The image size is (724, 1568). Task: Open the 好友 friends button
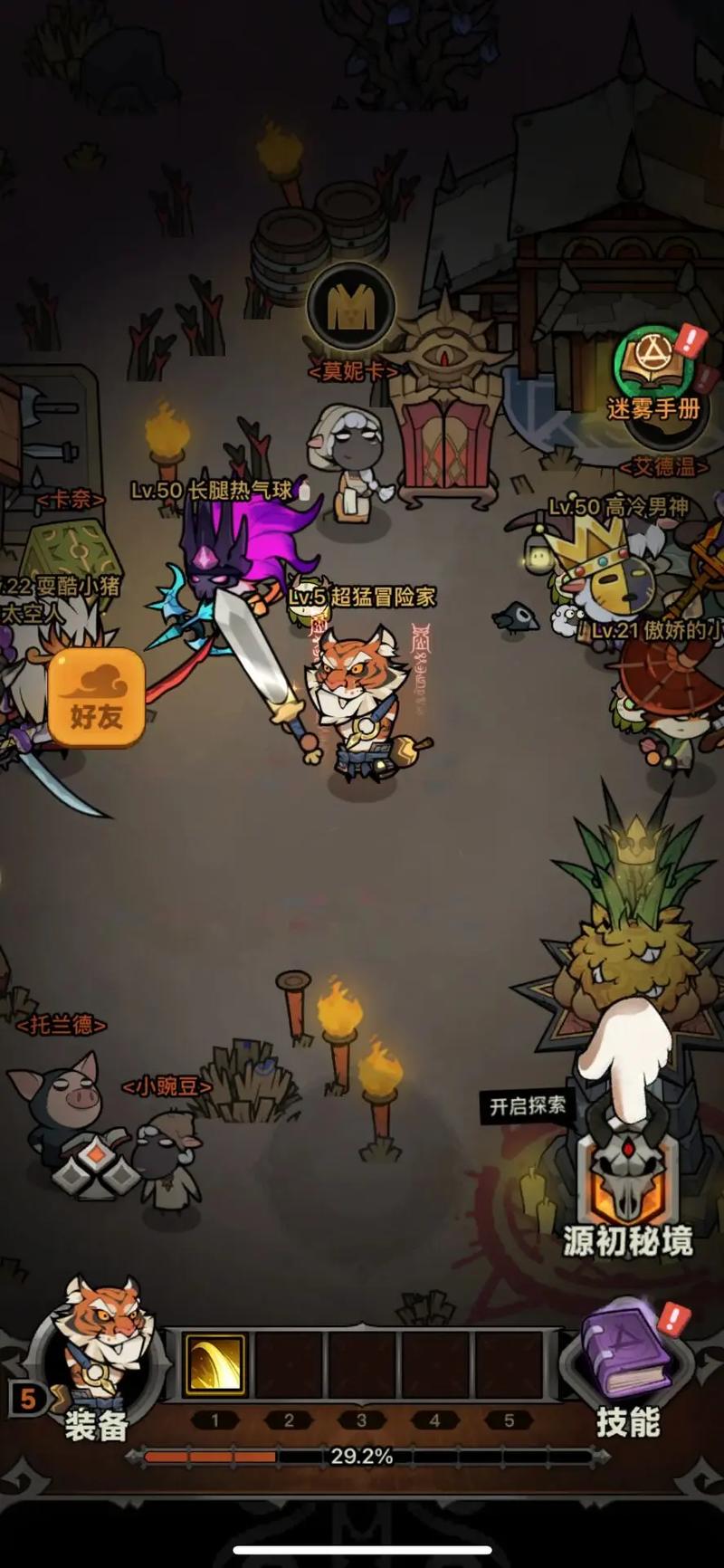tap(97, 697)
